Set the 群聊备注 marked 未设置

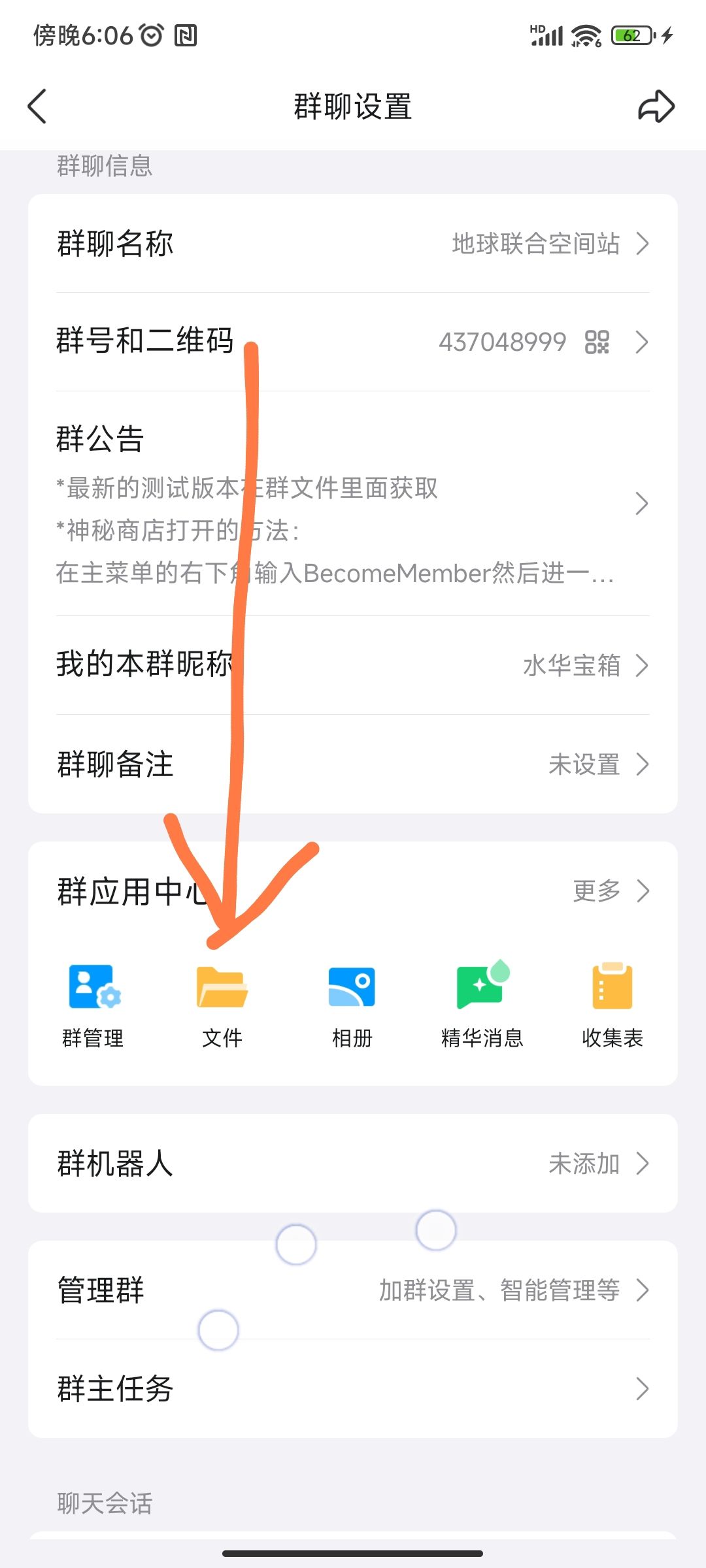(x=353, y=764)
